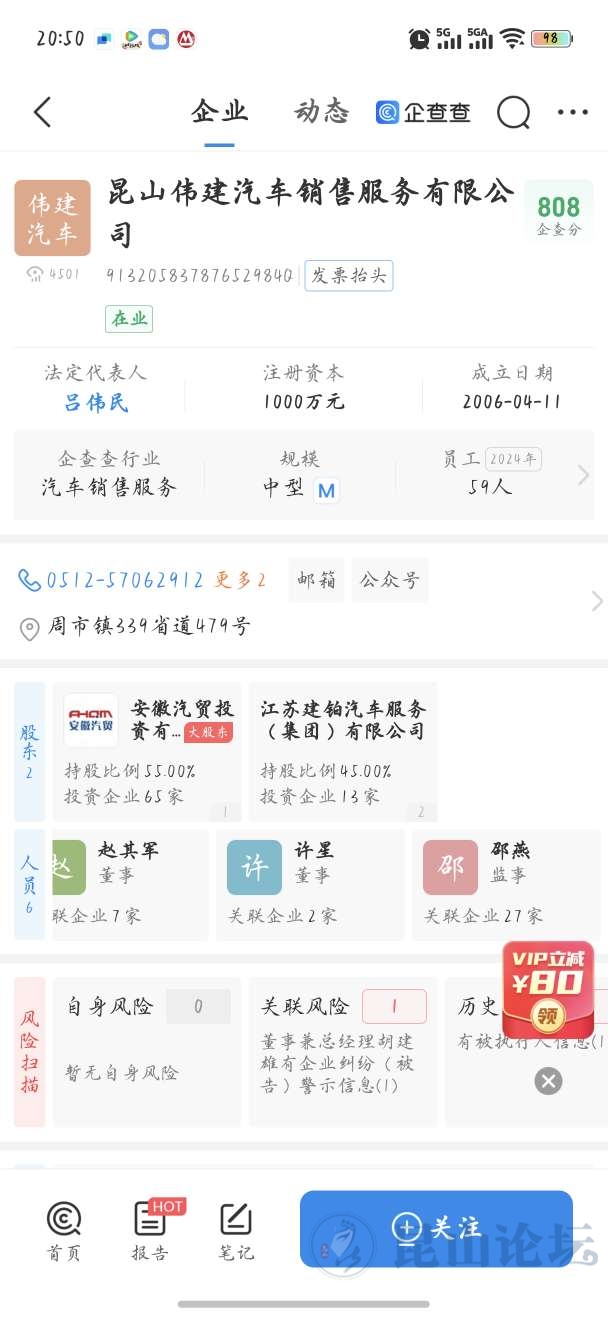This screenshot has height=1320, width=608.
Task: Follow this company with 关注
Action: (x=436, y=1228)
